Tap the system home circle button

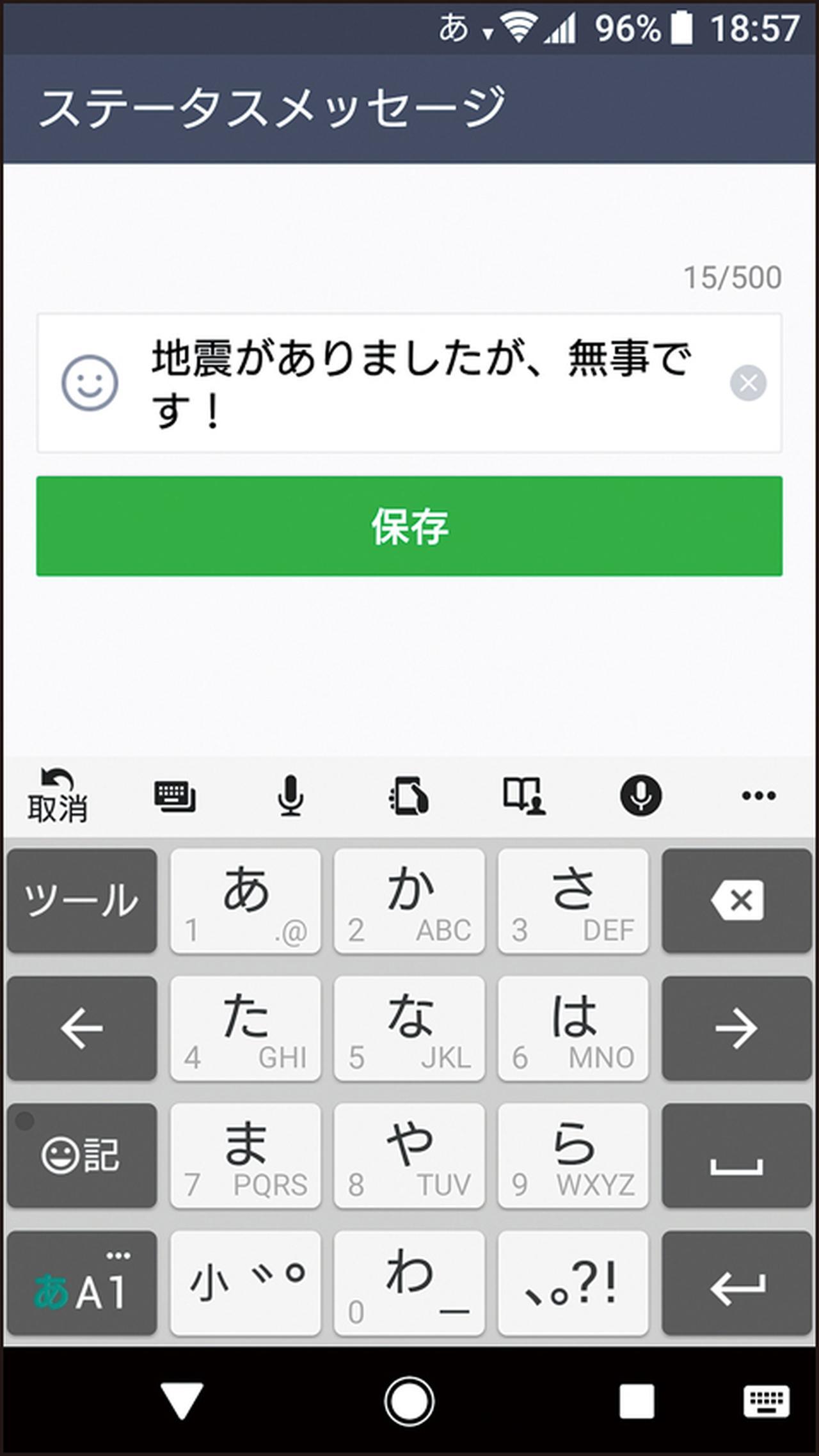(409, 1401)
